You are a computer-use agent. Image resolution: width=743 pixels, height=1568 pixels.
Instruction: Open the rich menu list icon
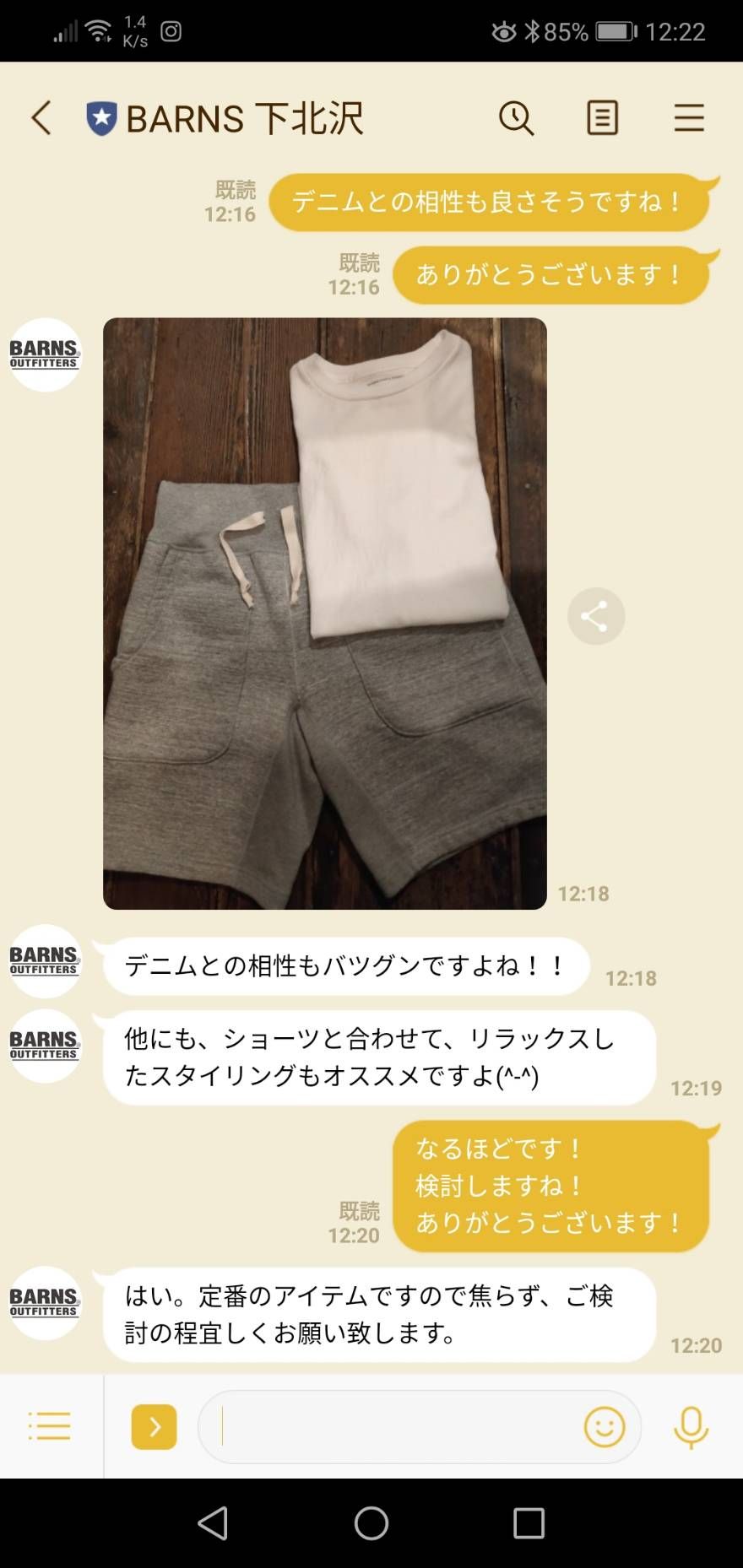click(x=49, y=1426)
